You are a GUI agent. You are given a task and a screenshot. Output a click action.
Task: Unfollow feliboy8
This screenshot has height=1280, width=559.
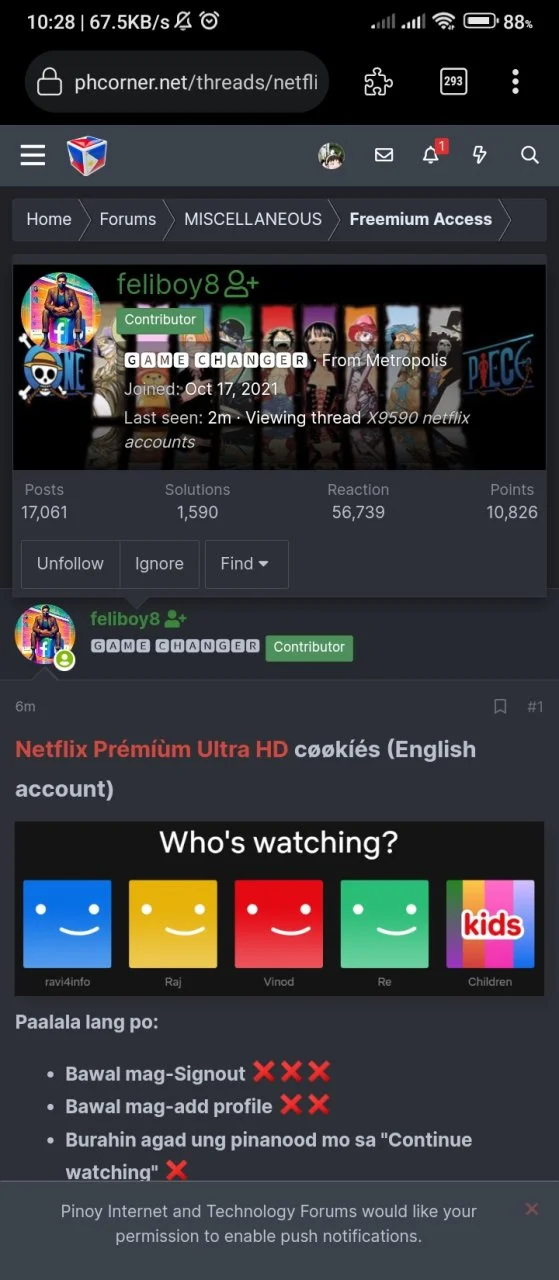(70, 564)
